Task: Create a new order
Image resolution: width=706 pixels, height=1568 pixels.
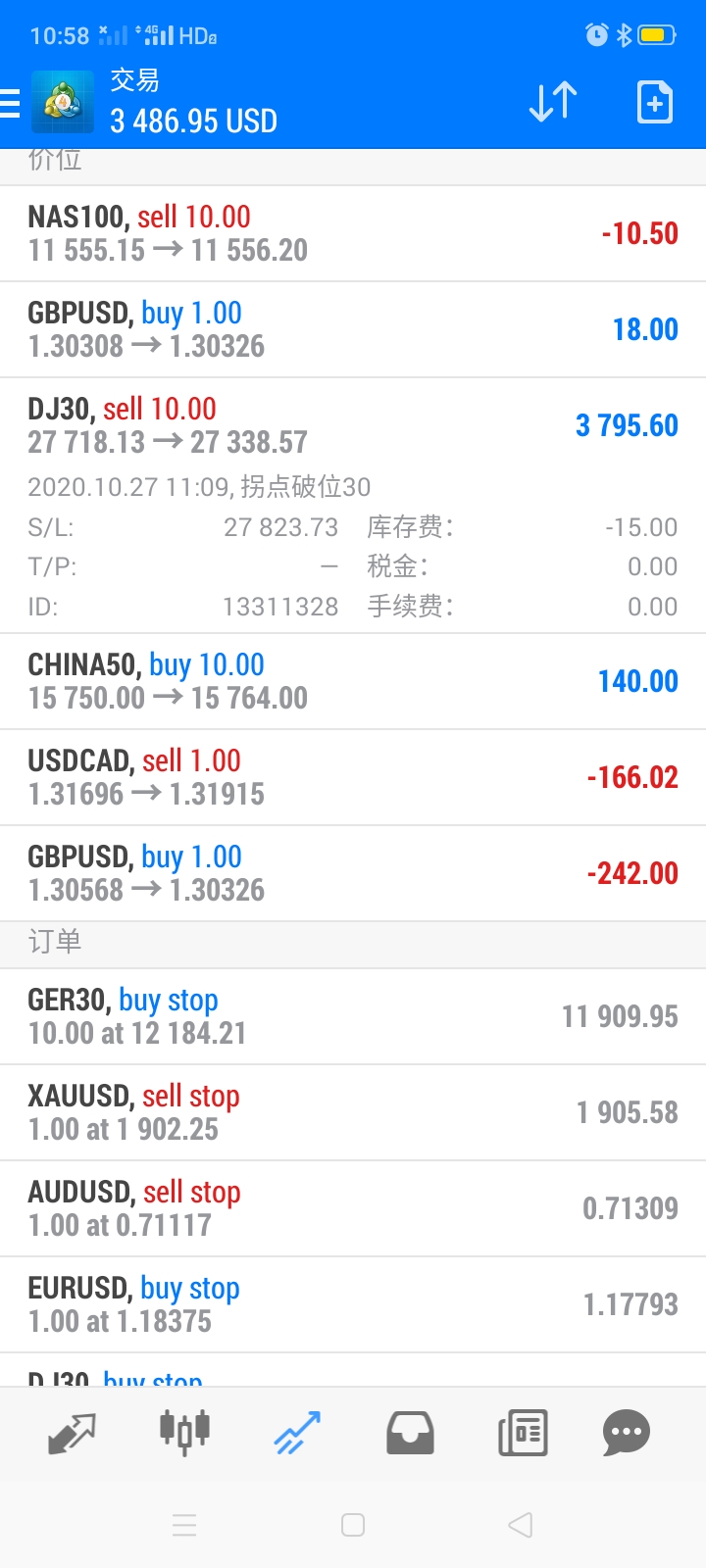Action: coord(654,102)
